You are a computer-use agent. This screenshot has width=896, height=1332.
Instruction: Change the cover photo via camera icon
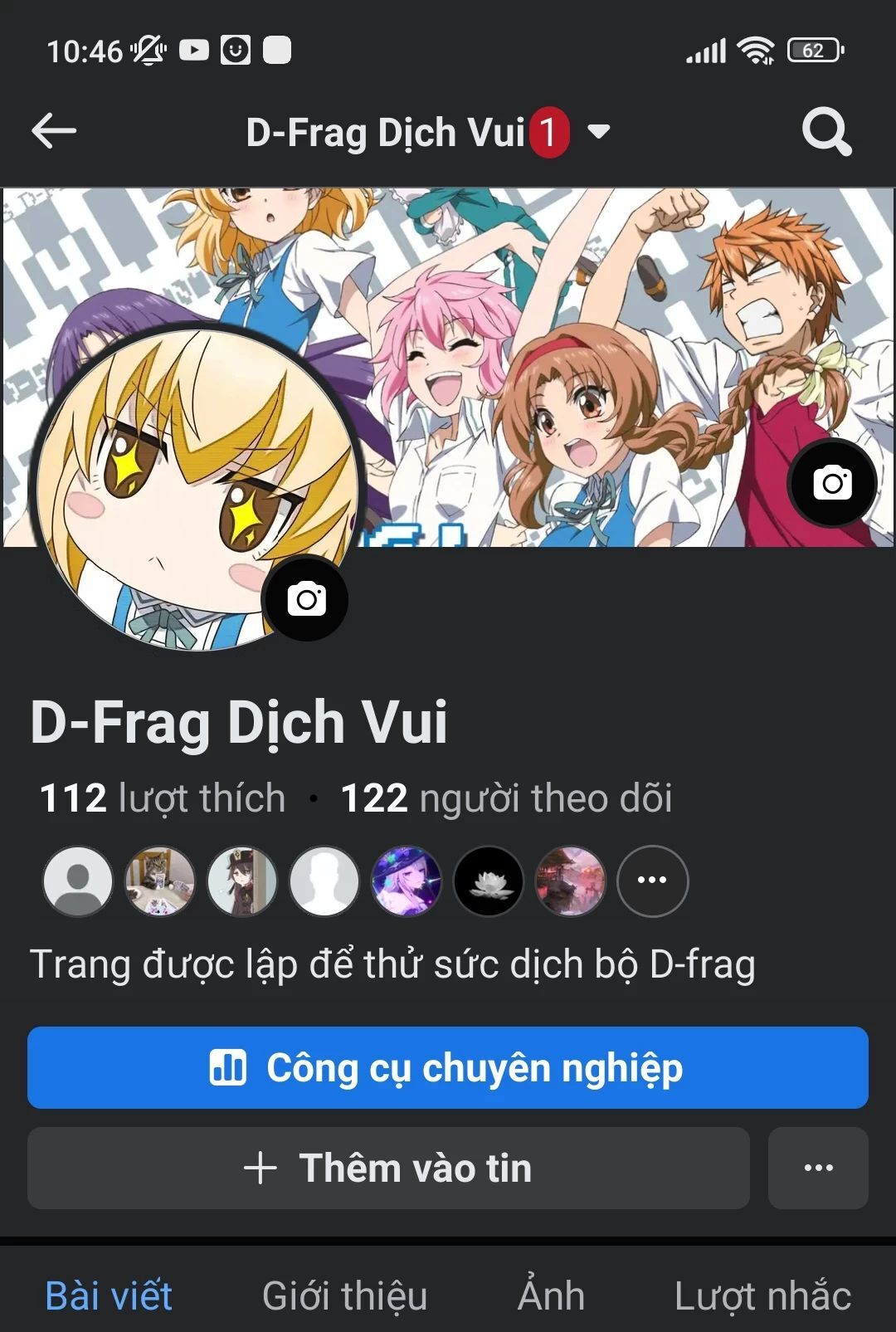tap(832, 483)
